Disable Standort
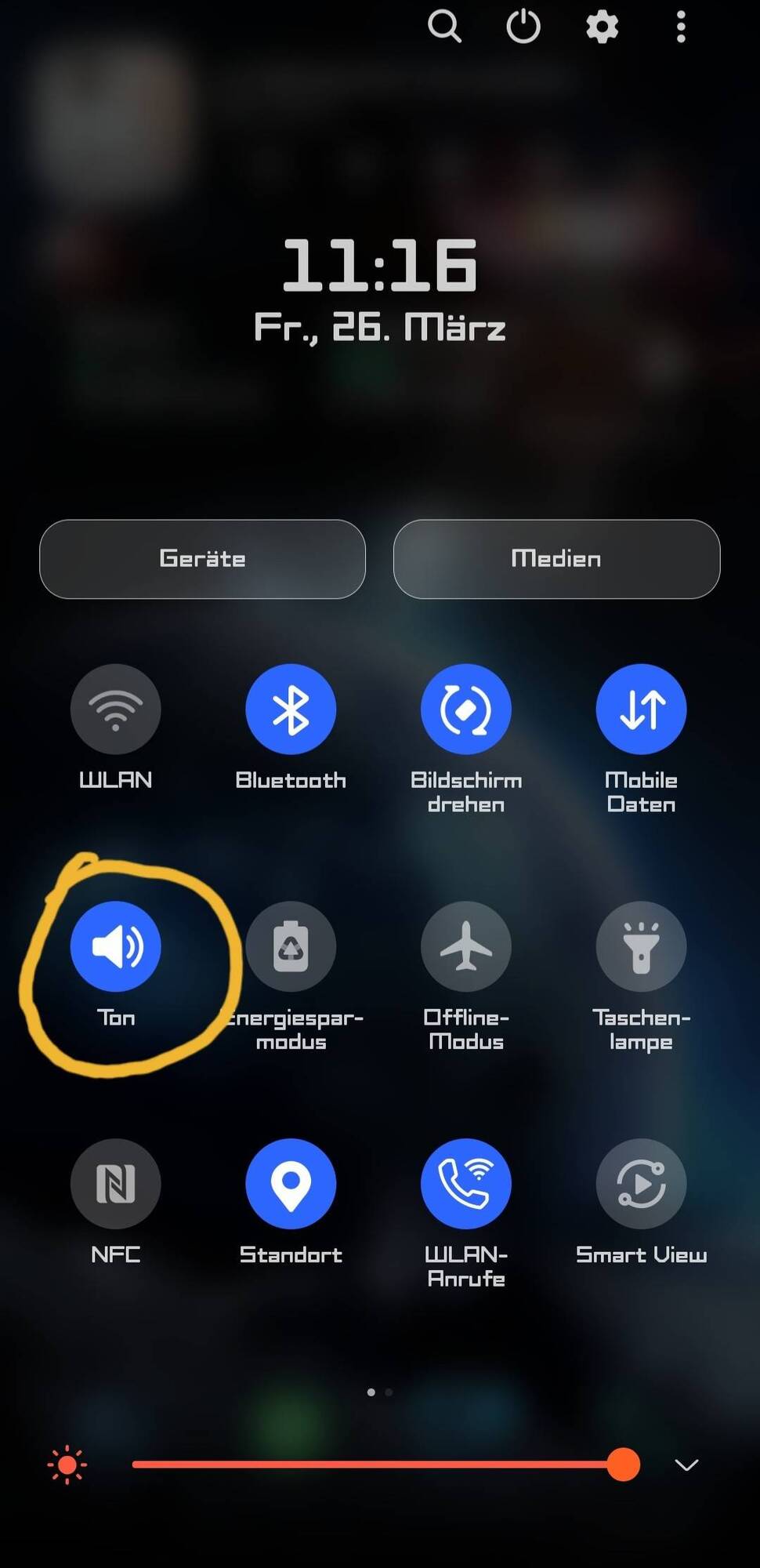760x1568 pixels. coord(291,1184)
